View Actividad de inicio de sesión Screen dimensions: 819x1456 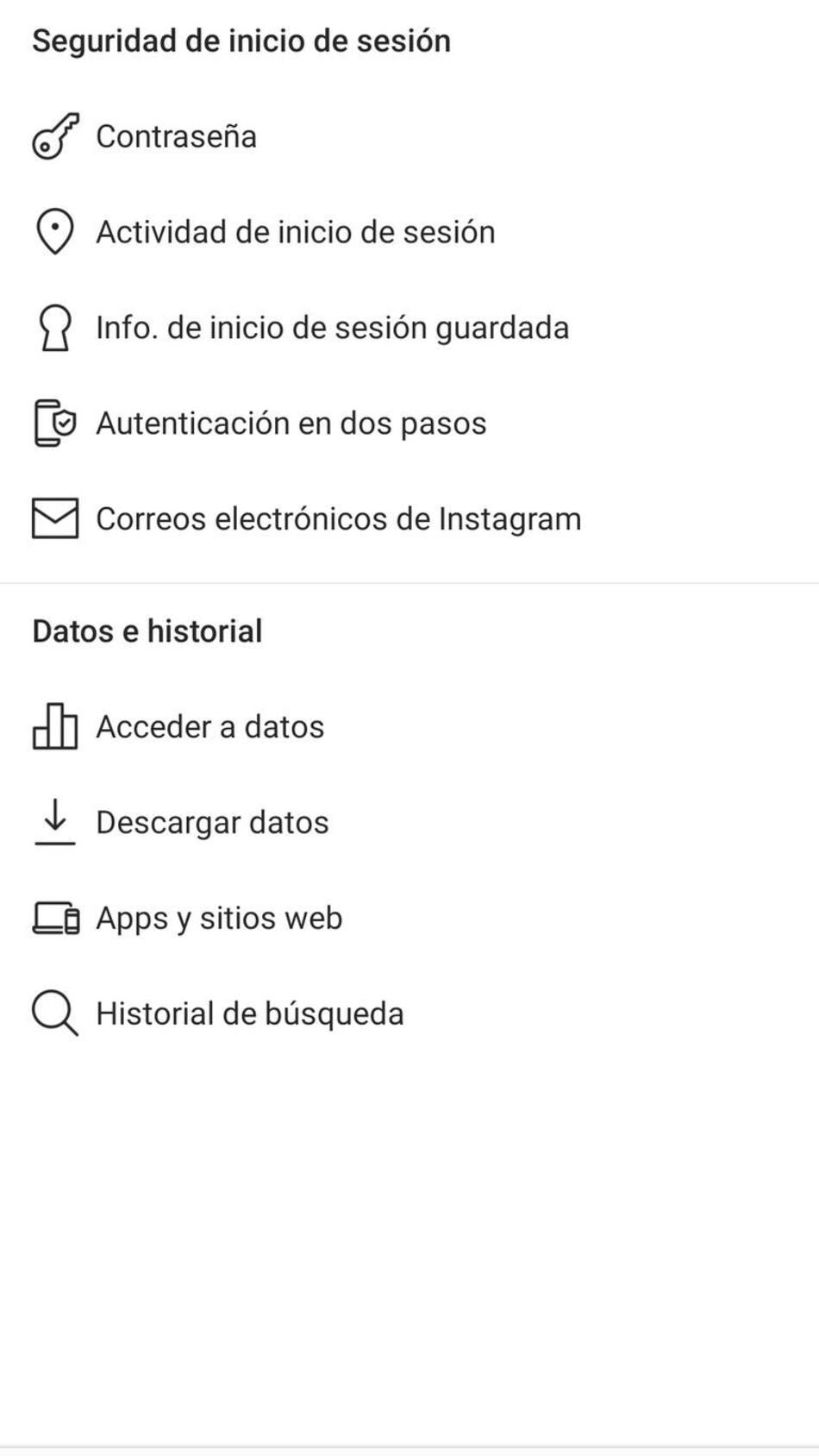(295, 232)
